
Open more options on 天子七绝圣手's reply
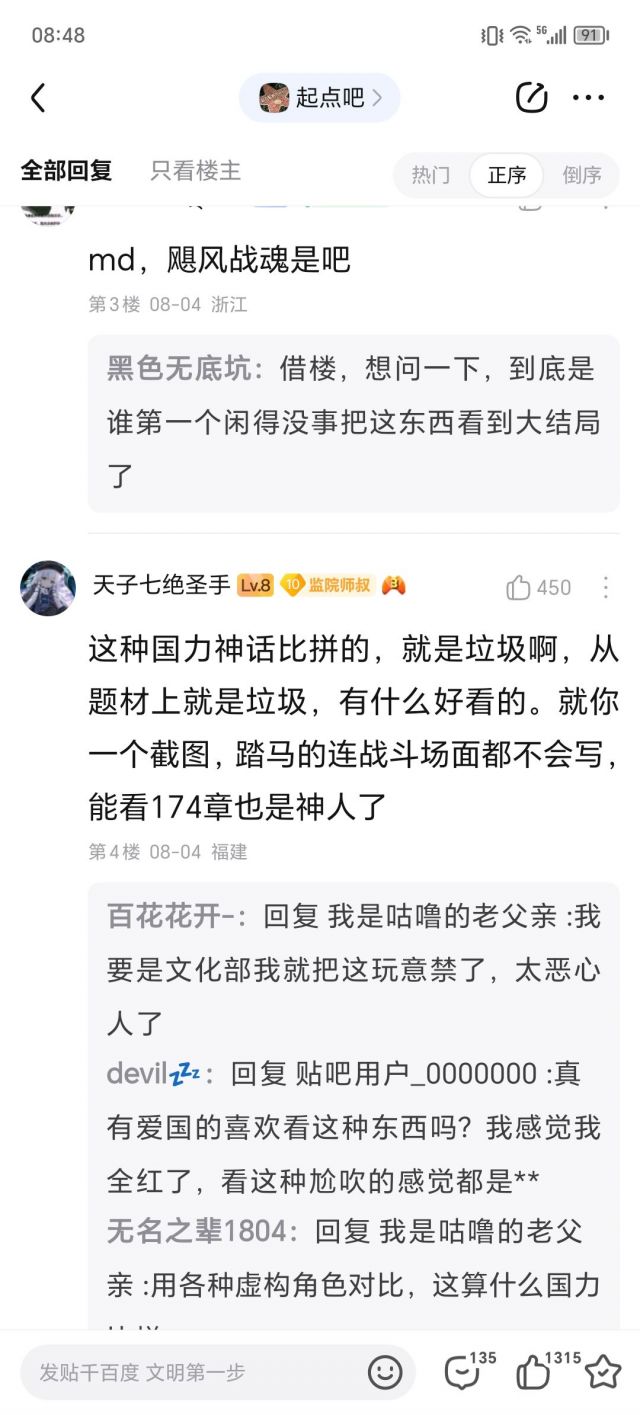pos(605,588)
